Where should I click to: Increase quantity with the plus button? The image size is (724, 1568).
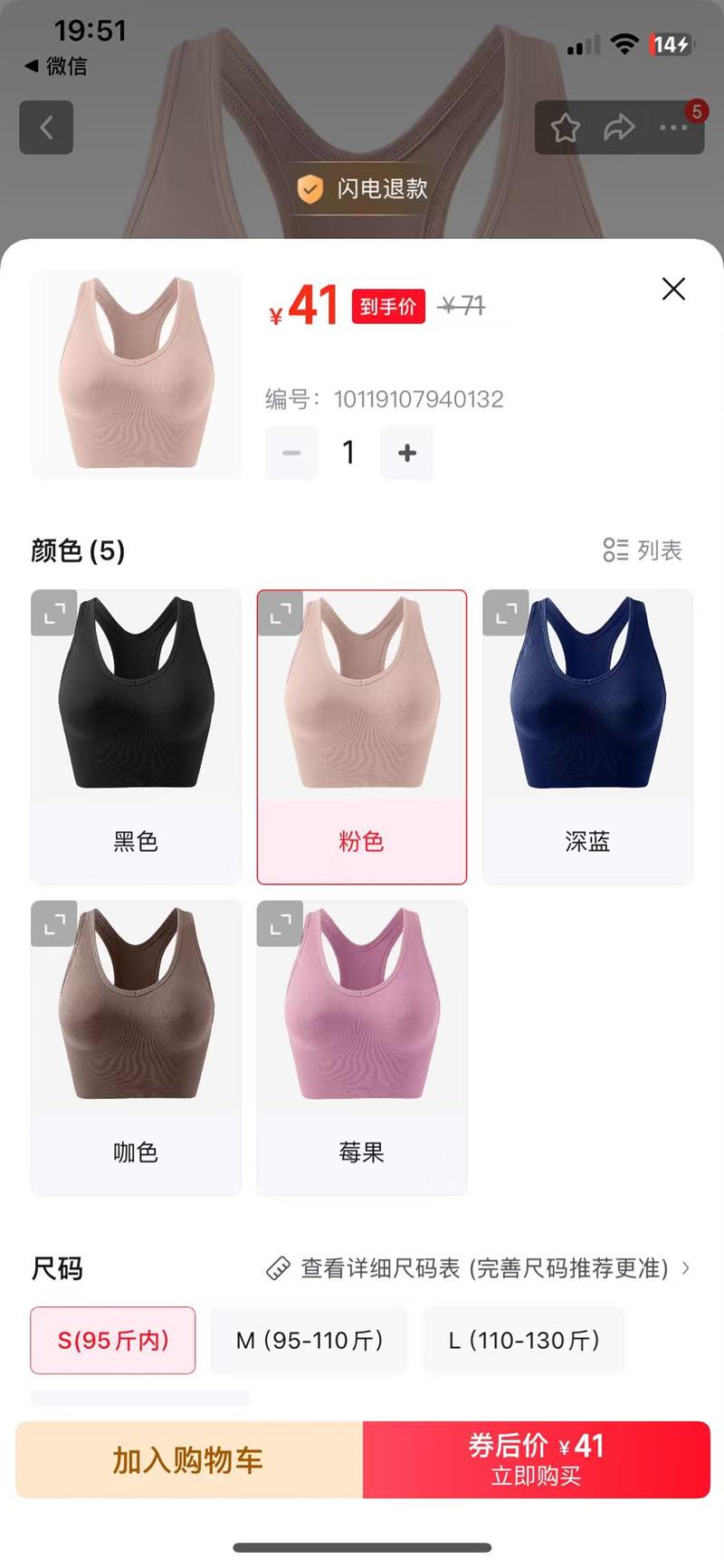coord(407,453)
